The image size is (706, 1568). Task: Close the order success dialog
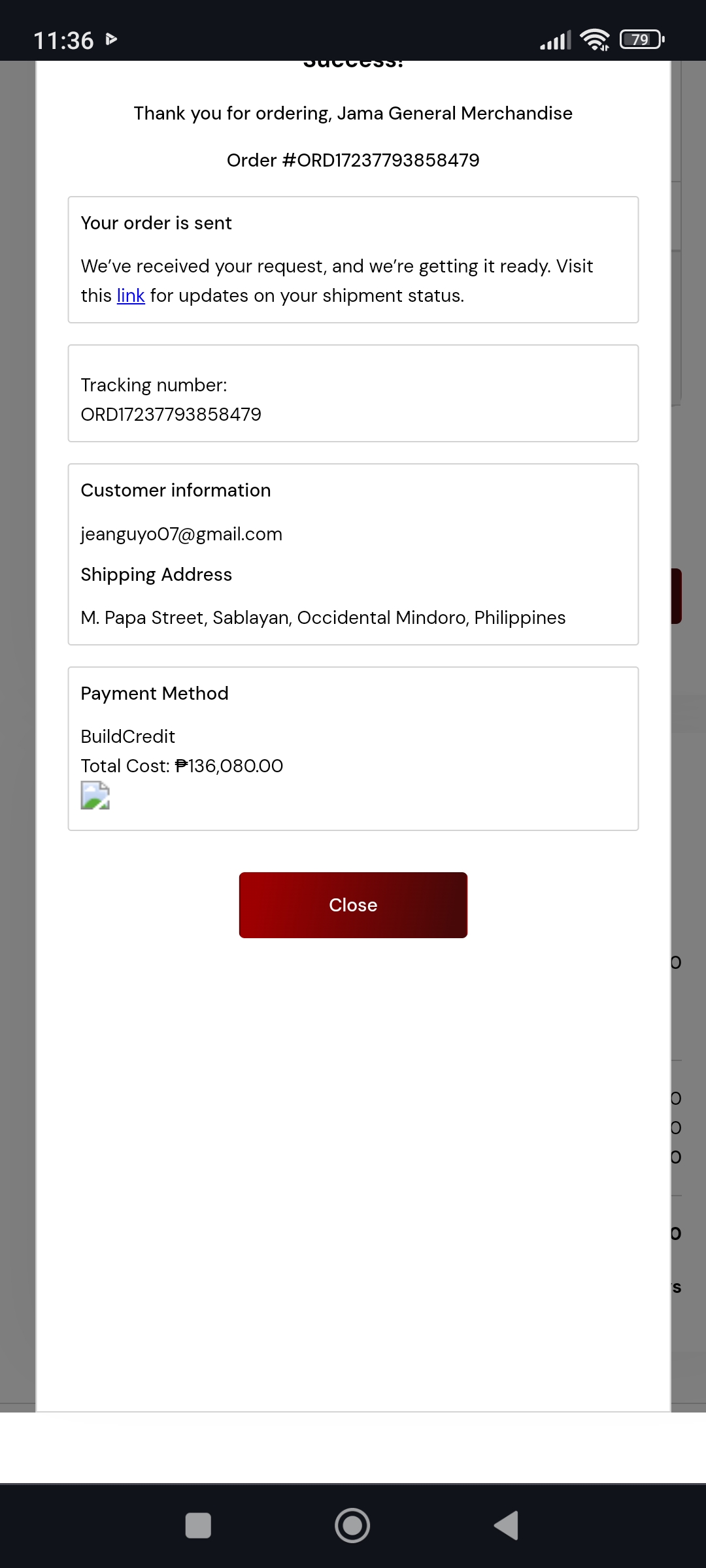(353, 905)
